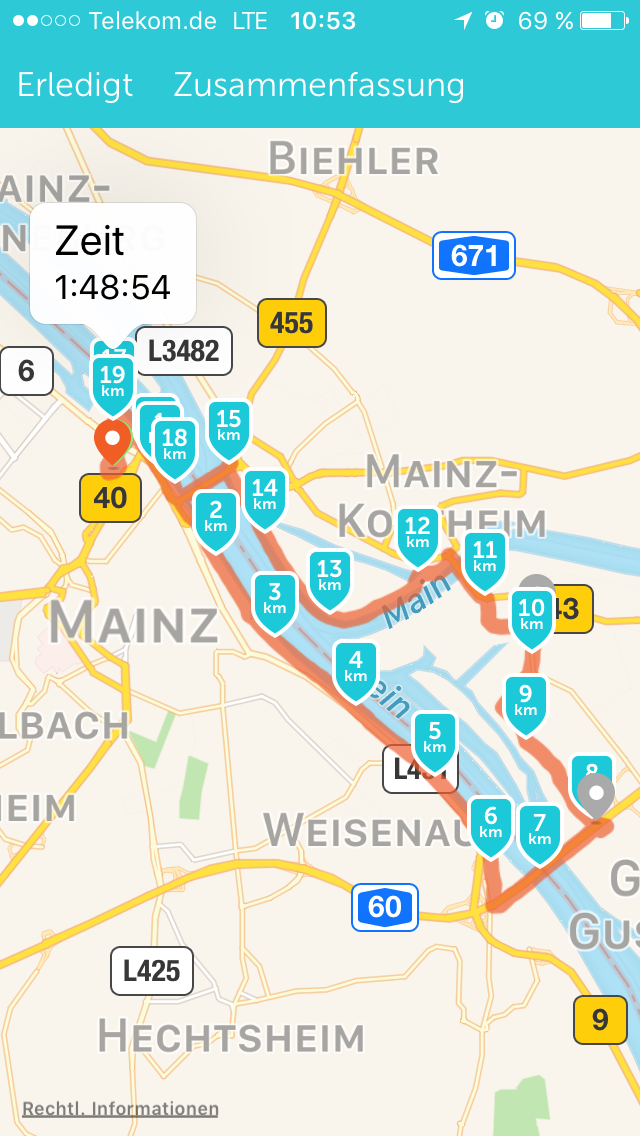This screenshot has height=1136, width=640.
Task: Tap the 15 km marker
Action: pos(229,425)
